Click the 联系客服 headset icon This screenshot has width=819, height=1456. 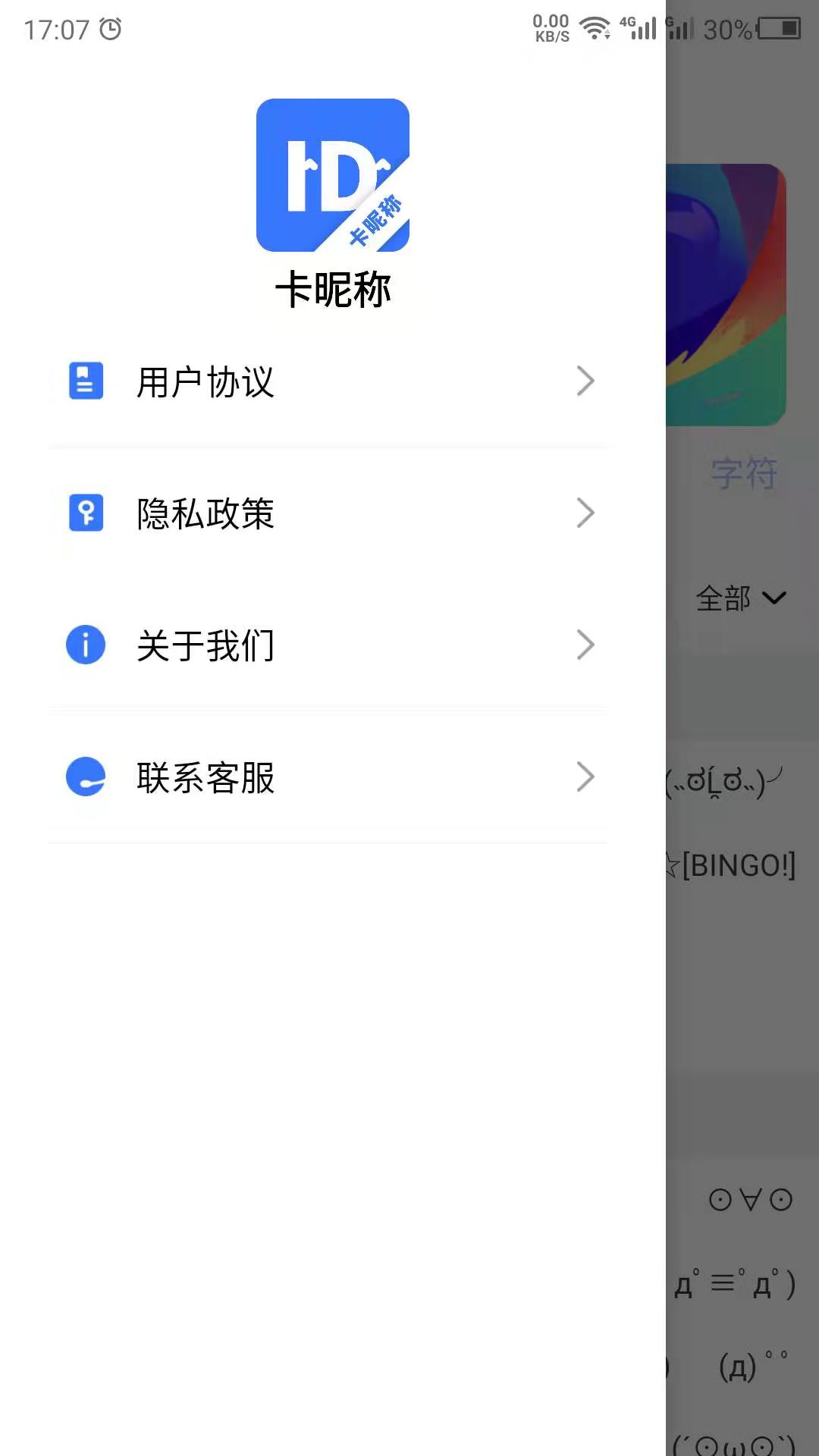coord(85,777)
